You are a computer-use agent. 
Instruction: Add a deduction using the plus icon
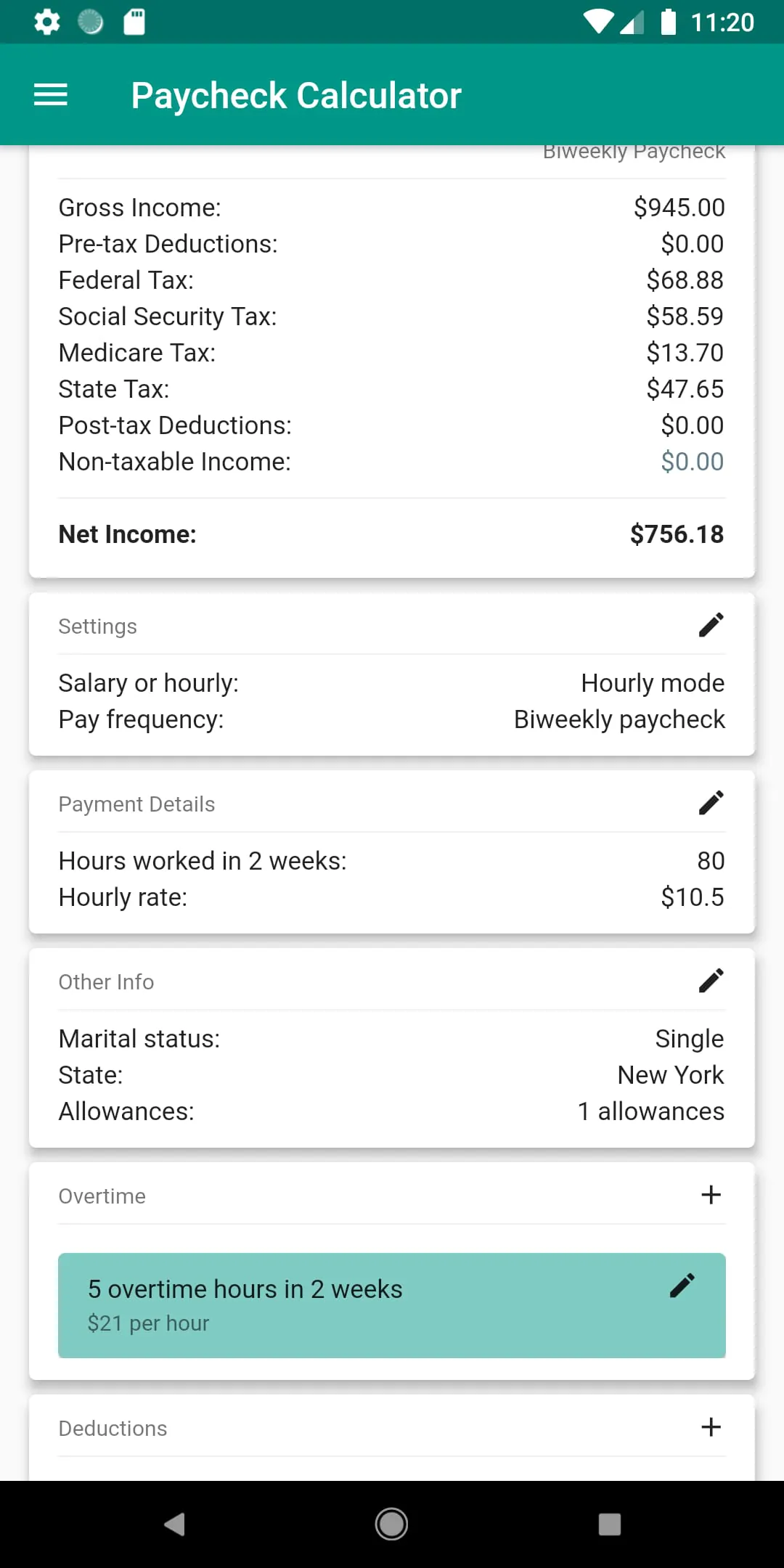coord(711,1427)
